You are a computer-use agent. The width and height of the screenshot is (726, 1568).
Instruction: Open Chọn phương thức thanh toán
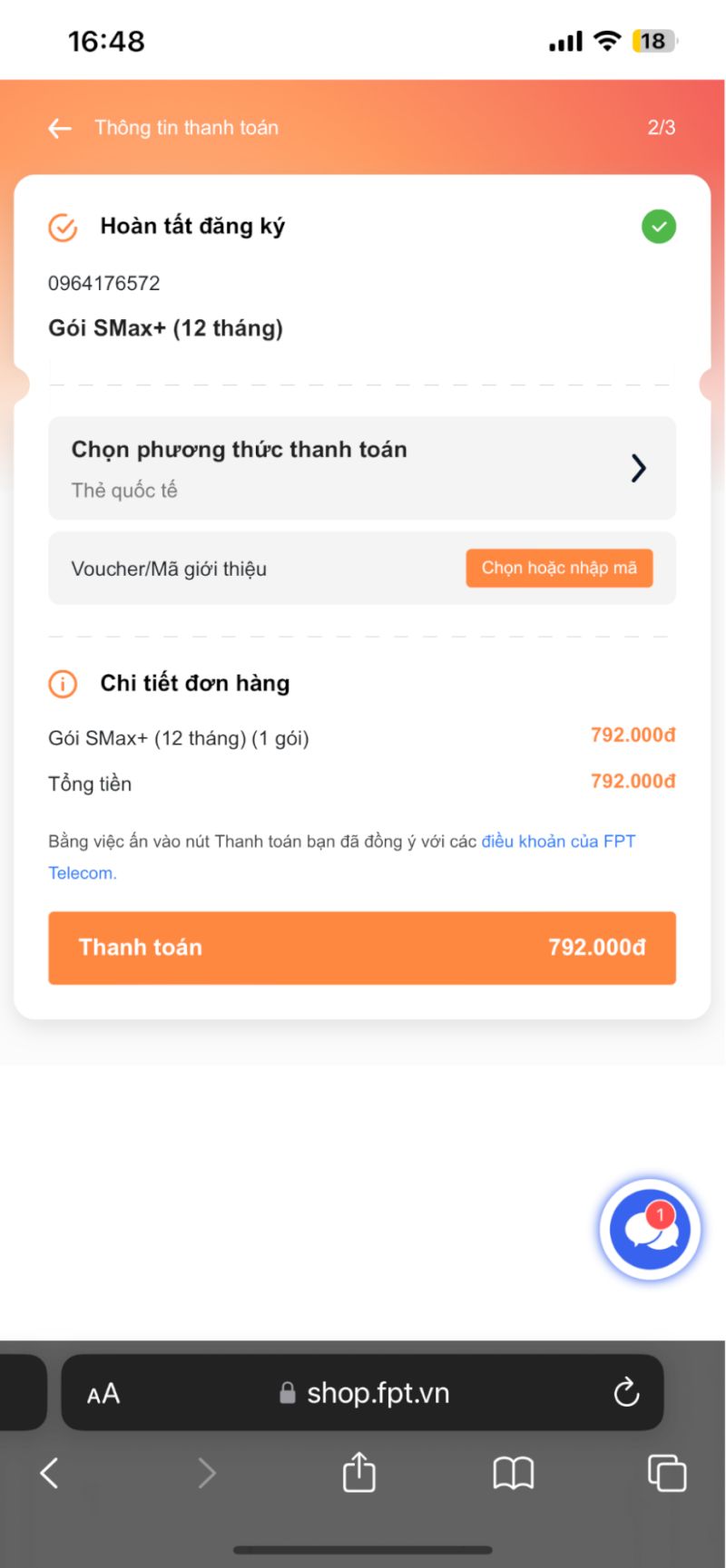pyautogui.click(x=361, y=468)
